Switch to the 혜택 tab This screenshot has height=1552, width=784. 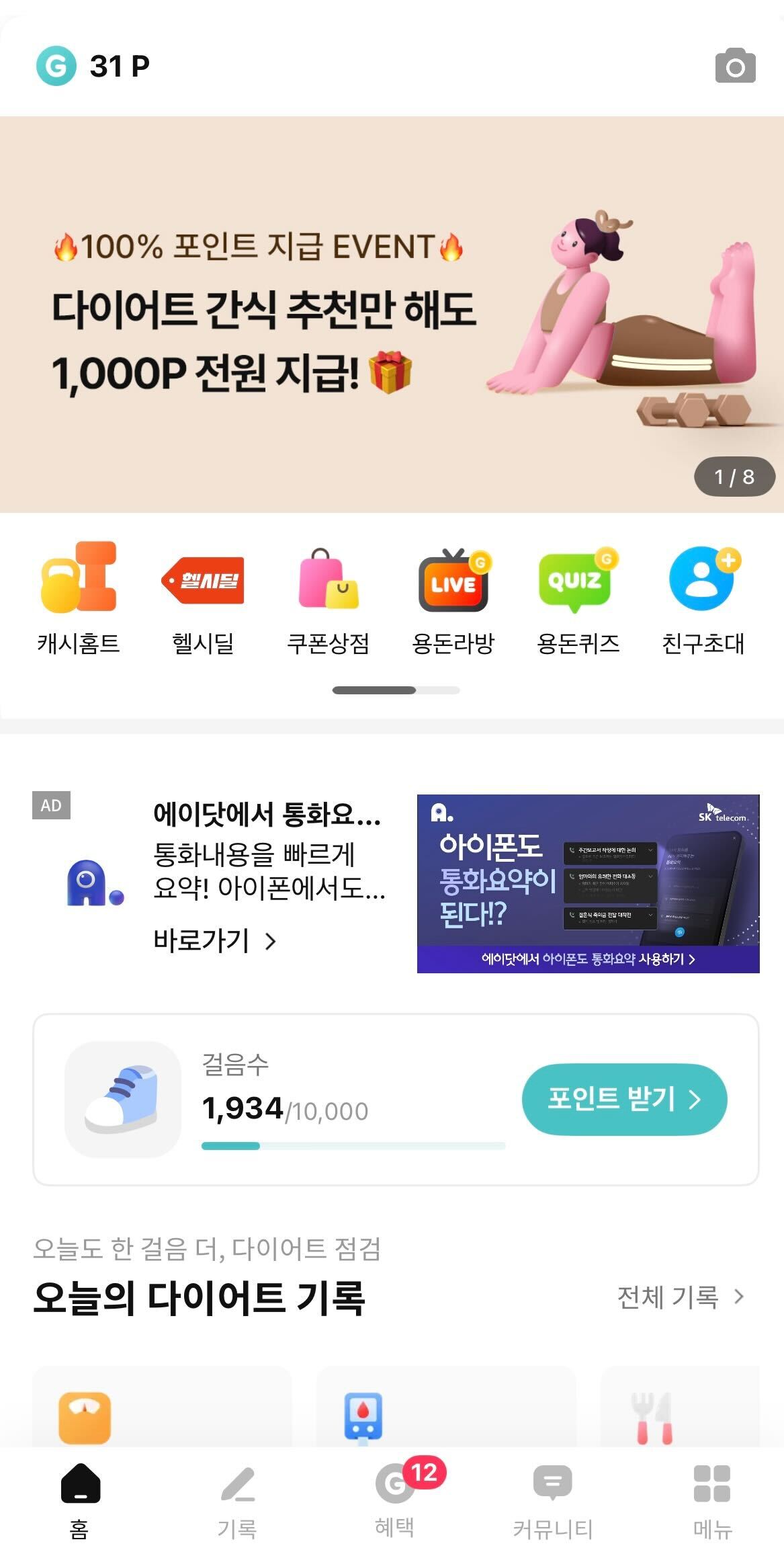tap(395, 1500)
